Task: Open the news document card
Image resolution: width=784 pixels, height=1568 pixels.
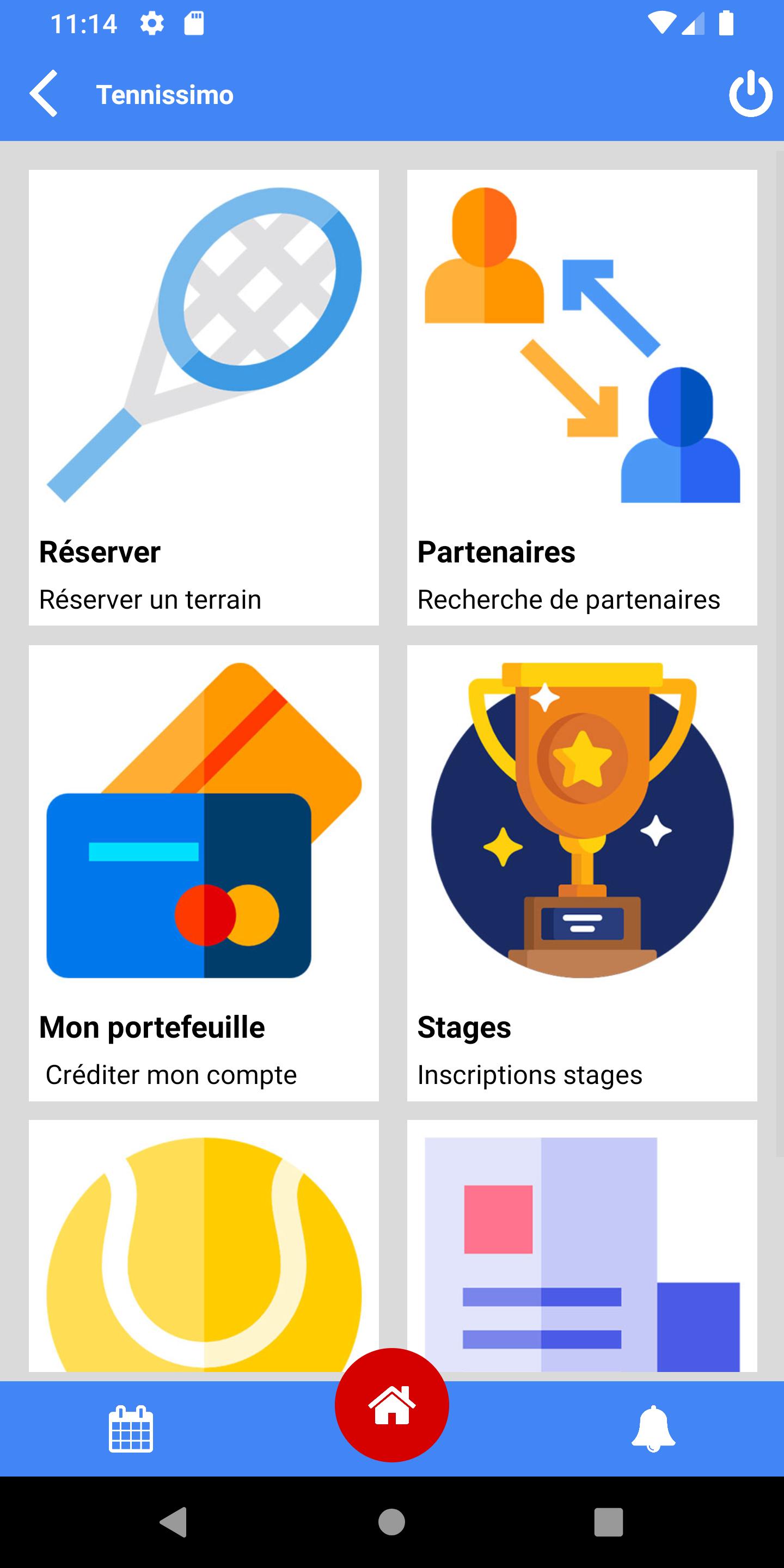Action: coord(582,1245)
